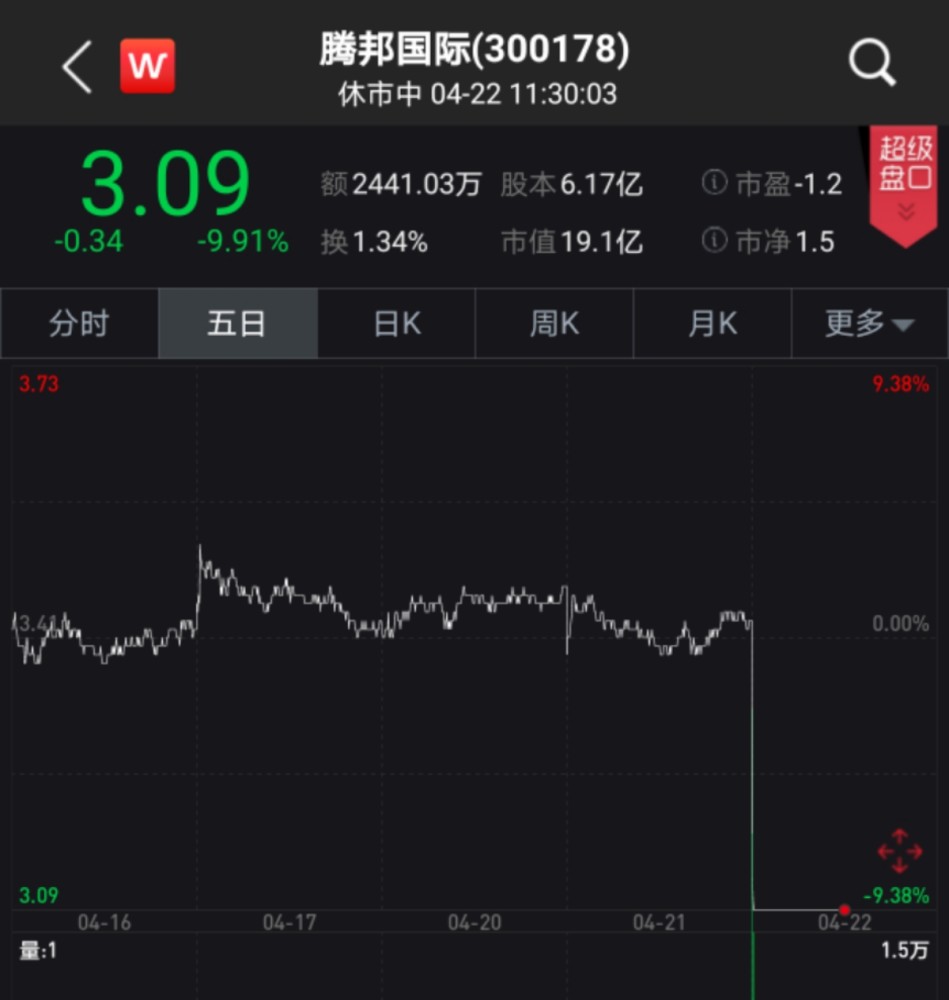Show info for 市净
Image resolution: width=949 pixels, height=1000 pixels.
click(x=713, y=241)
